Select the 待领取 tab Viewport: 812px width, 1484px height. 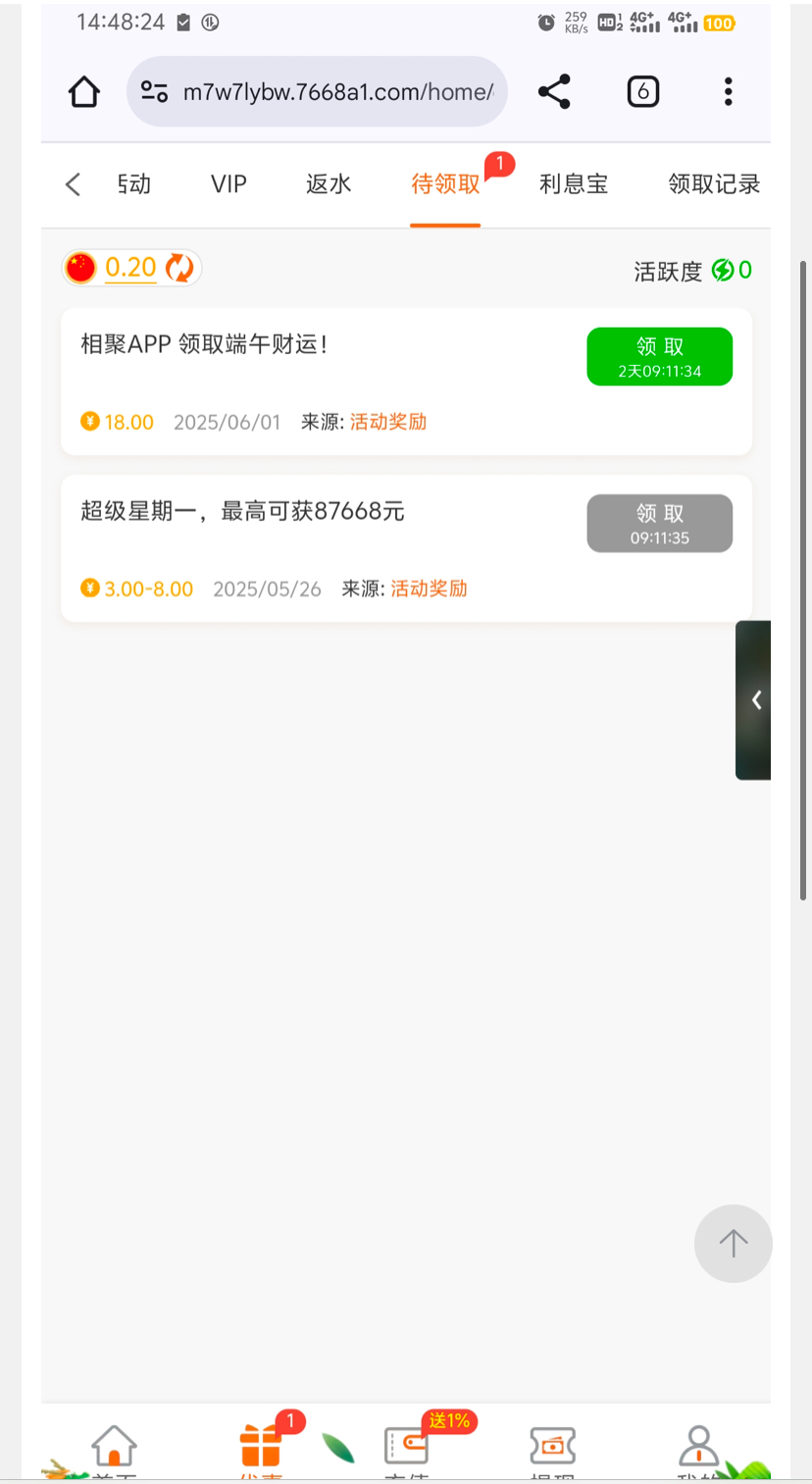coord(445,184)
